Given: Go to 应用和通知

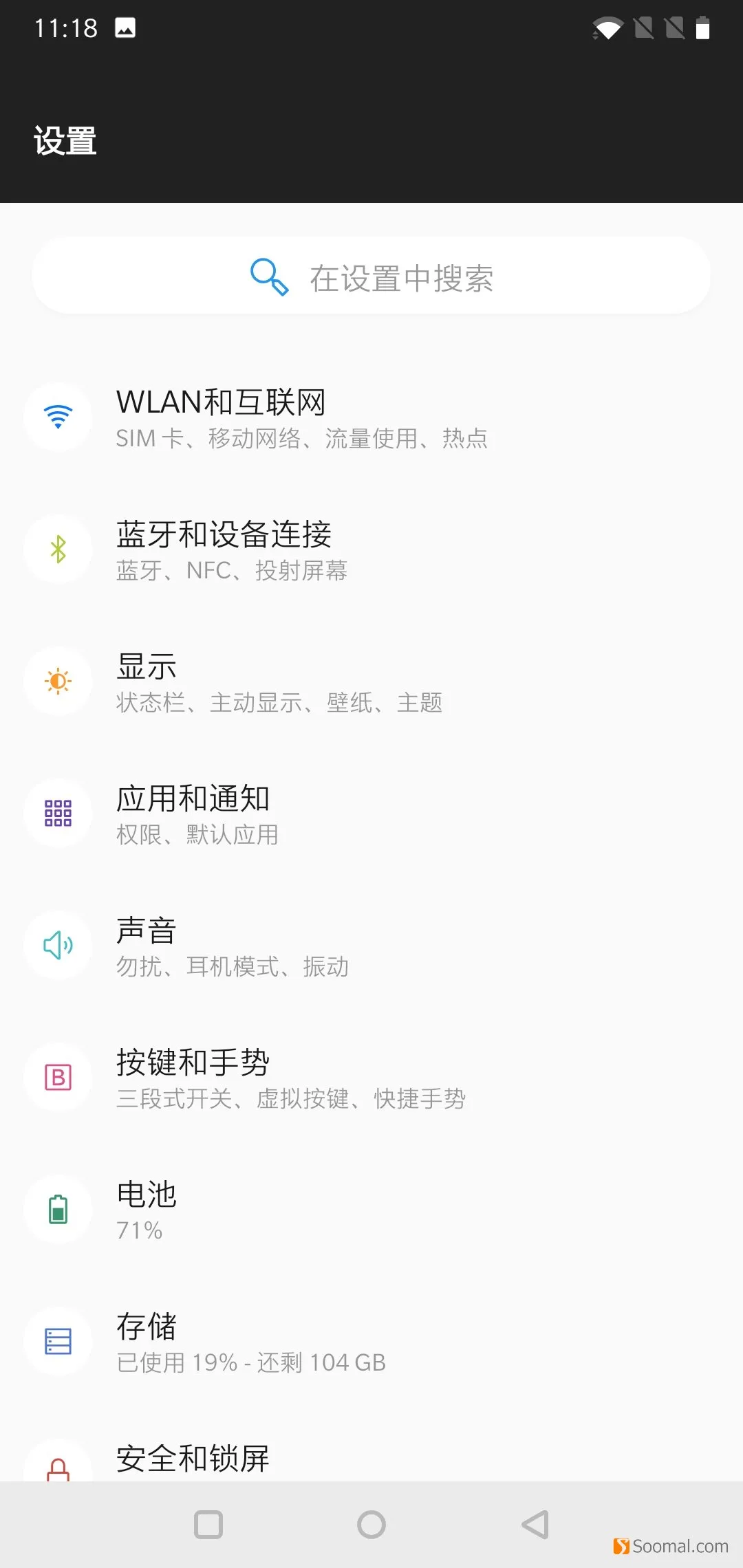Looking at the screenshot, I should pos(371,814).
